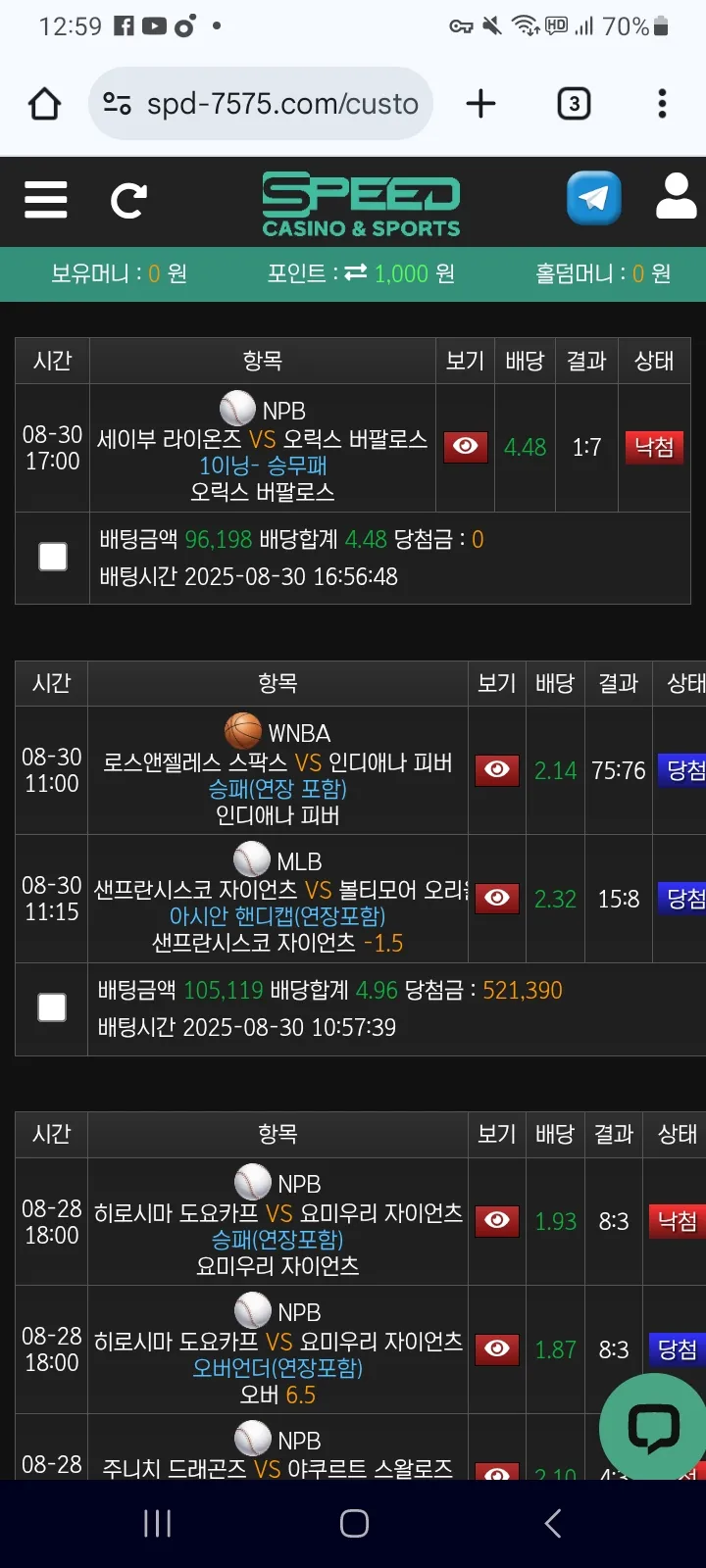
Task: Tap the browser address bar
Action: coord(261,104)
